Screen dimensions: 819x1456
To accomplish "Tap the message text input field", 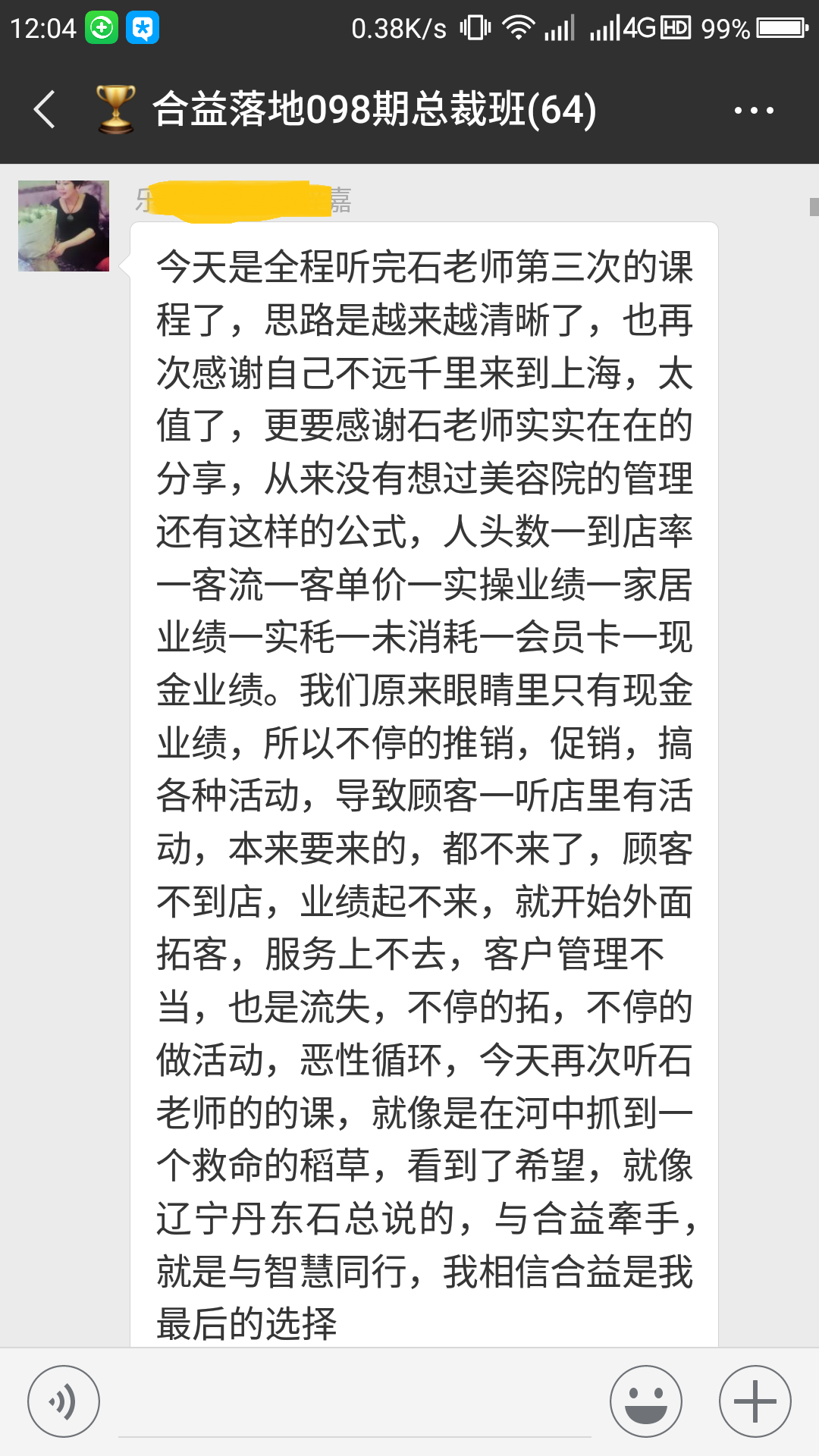I will click(x=355, y=1403).
